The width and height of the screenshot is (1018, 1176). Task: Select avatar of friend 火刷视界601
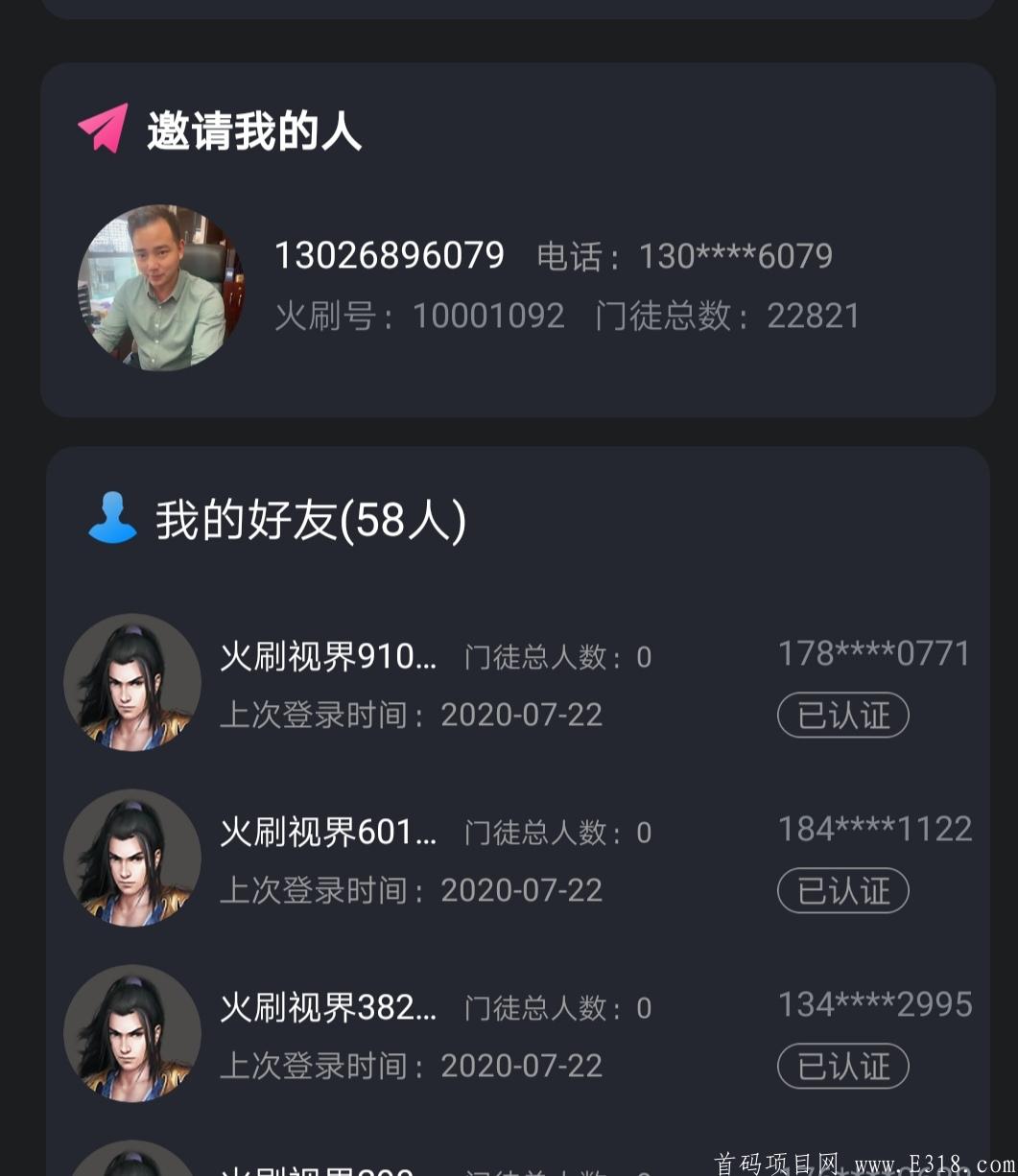click(x=132, y=858)
